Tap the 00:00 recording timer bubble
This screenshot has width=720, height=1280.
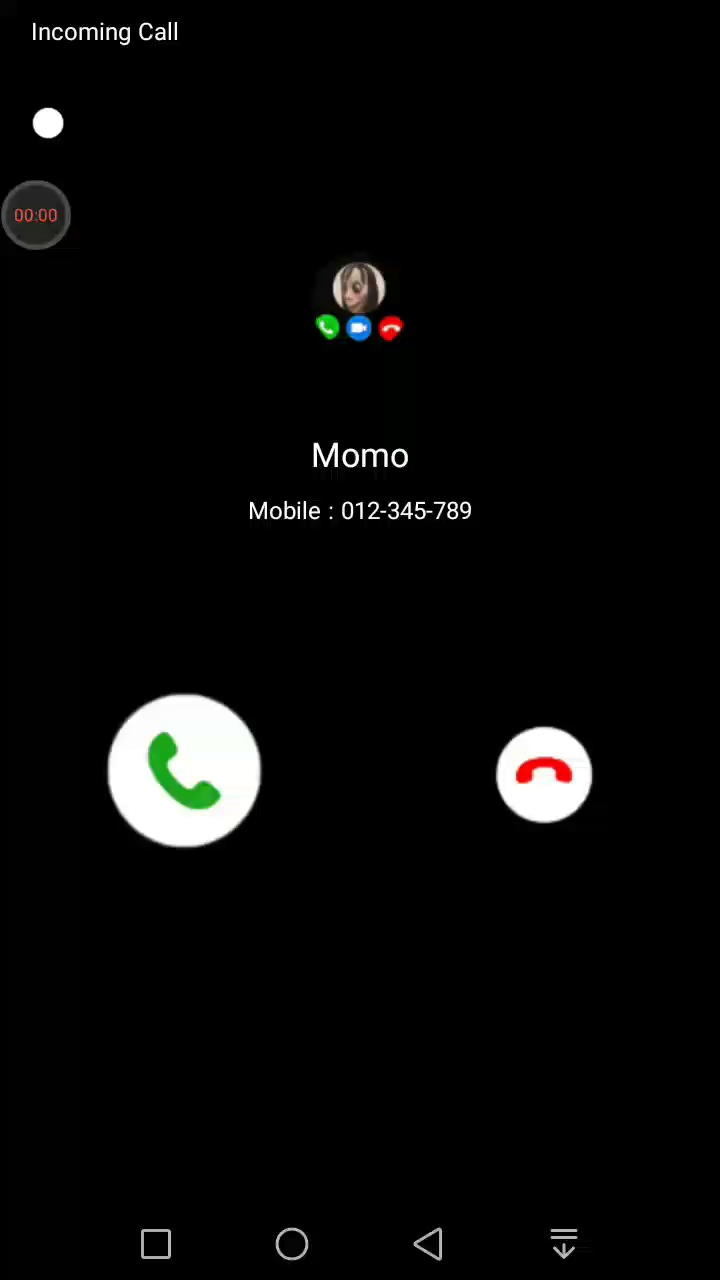[36, 215]
